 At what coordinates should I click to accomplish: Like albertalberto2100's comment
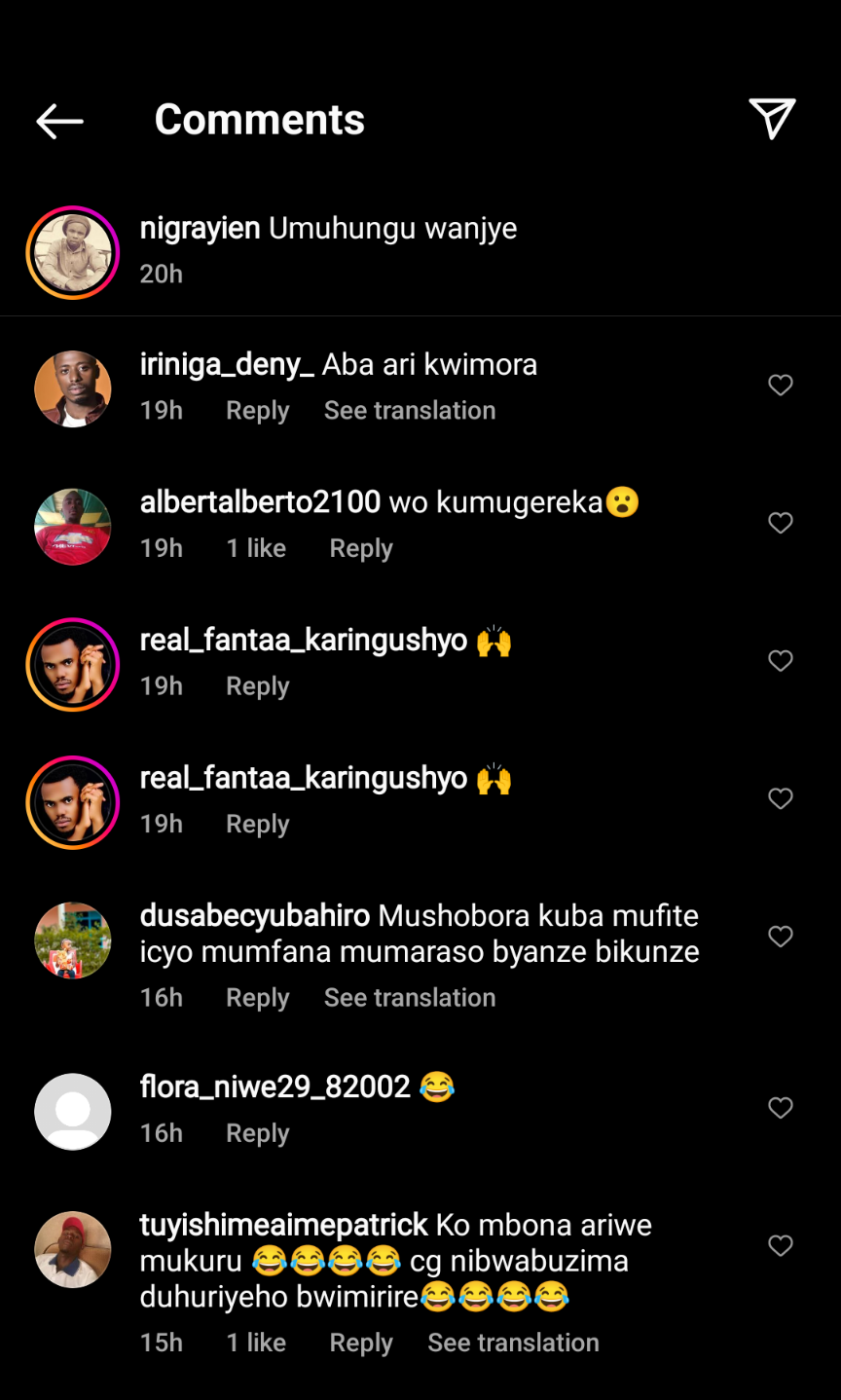[781, 523]
